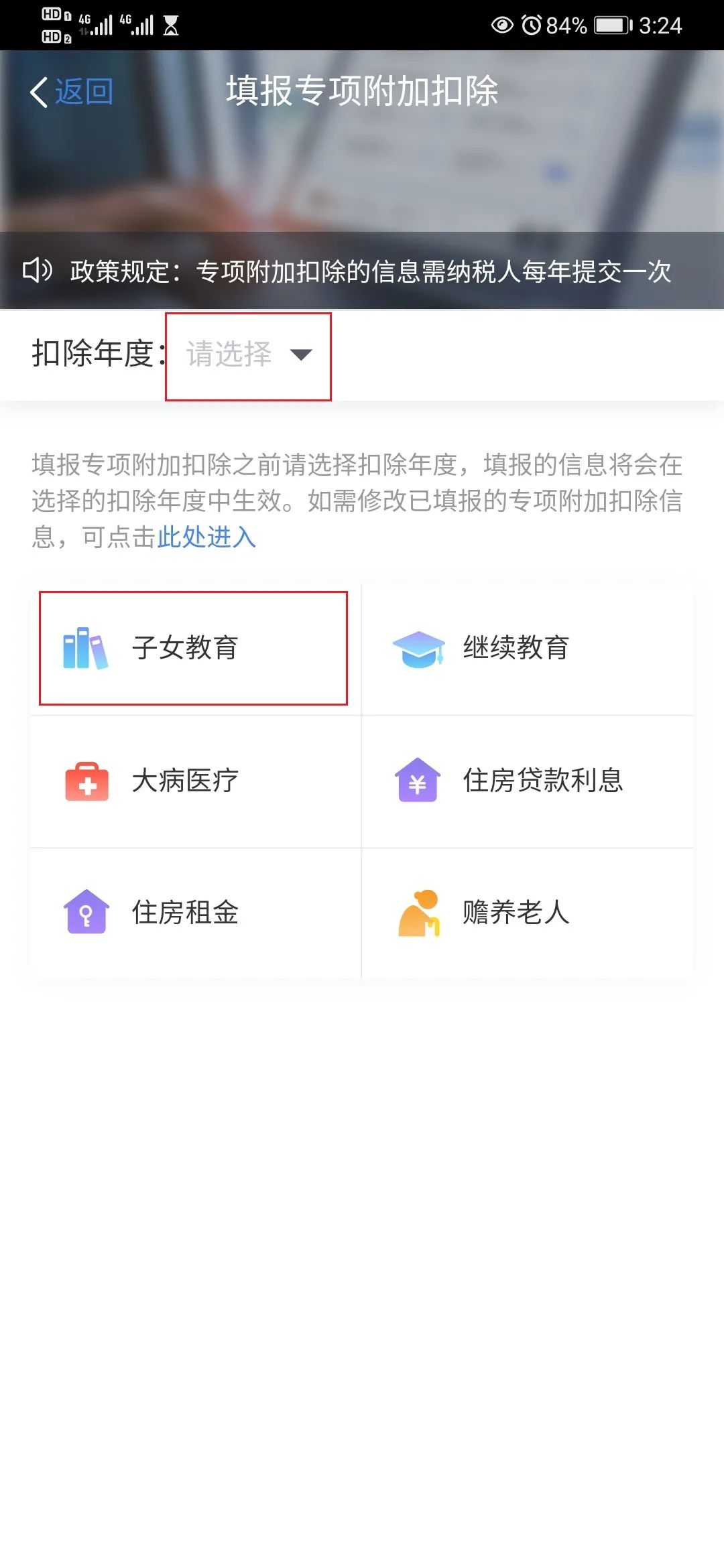
Task: Follow the 此处进入 link
Action: coord(206,537)
